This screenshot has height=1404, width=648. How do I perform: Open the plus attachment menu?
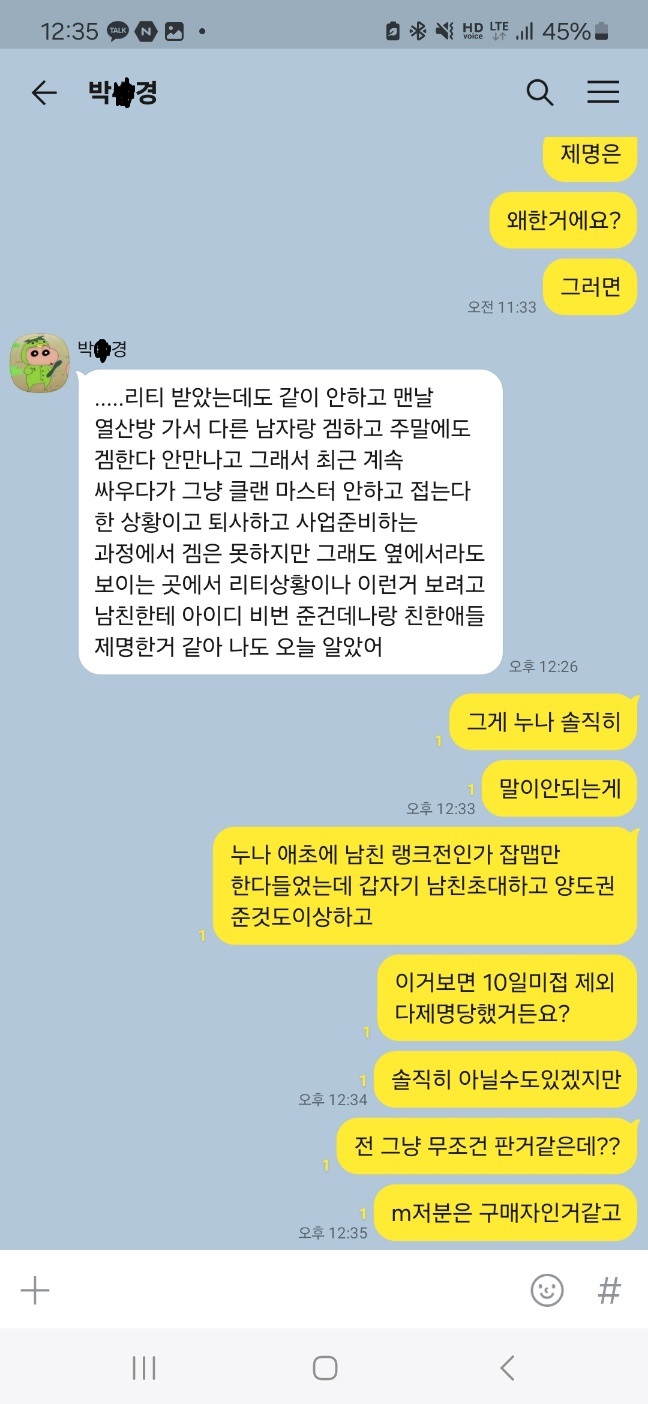click(x=35, y=1290)
